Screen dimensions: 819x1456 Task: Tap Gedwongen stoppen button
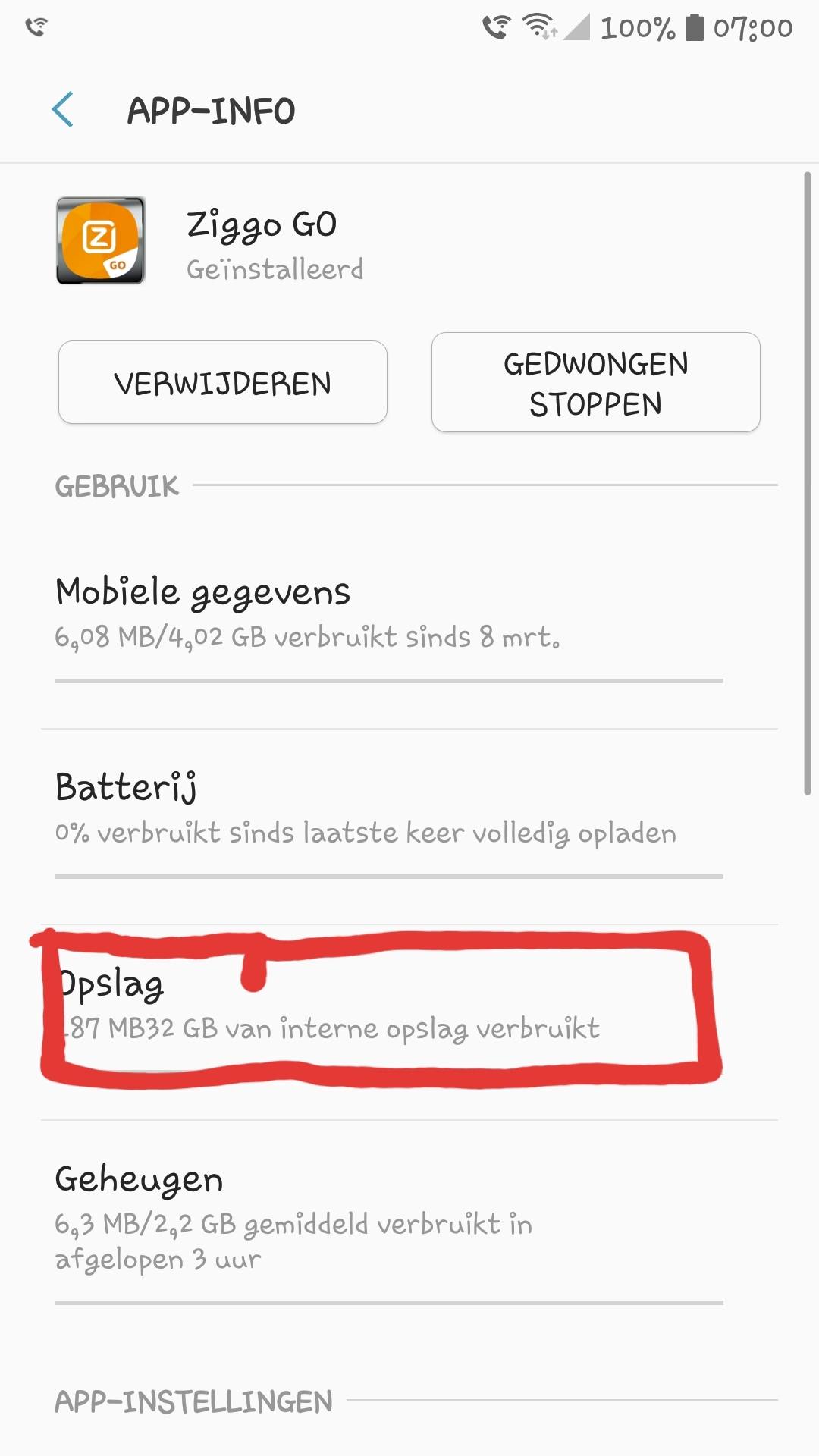tap(595, 383)
